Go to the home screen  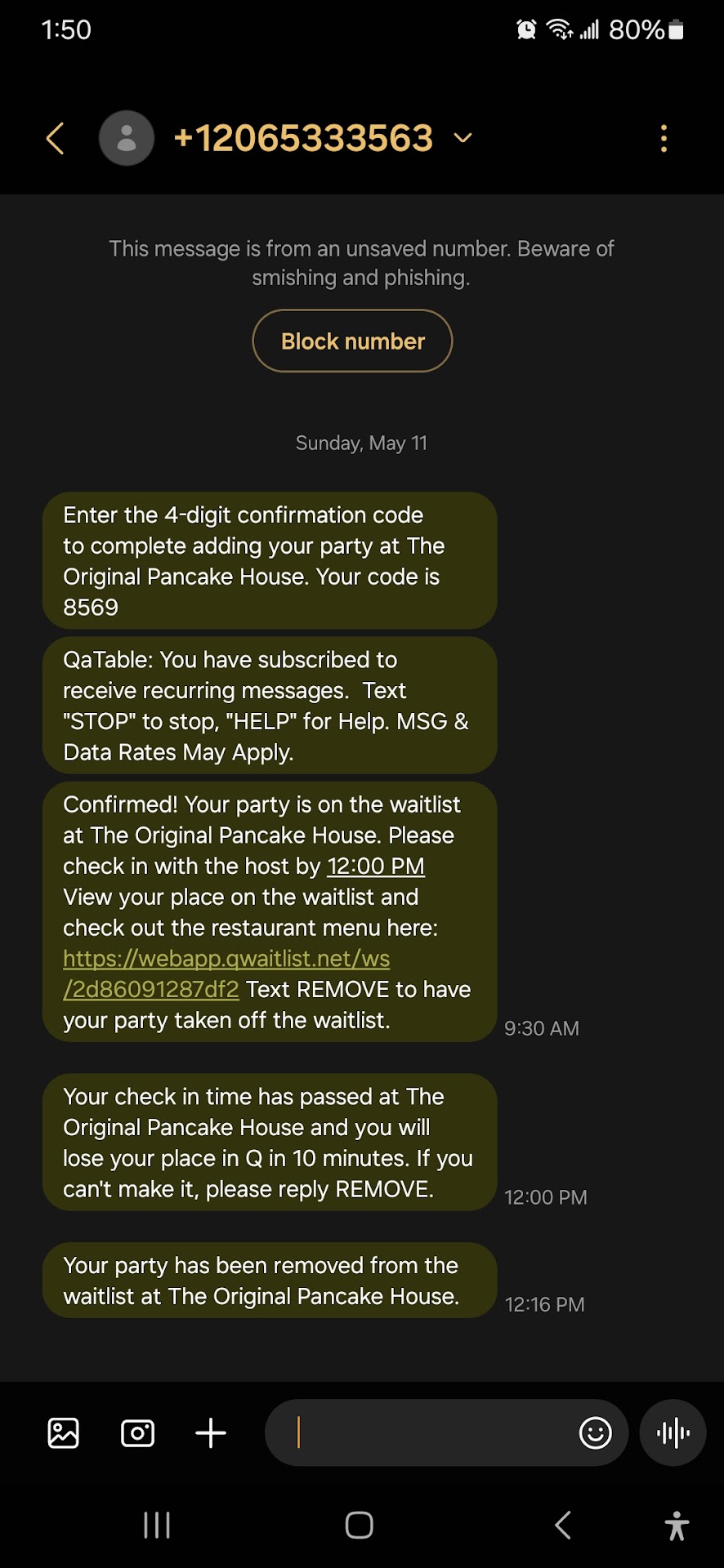coord(360,1525)
